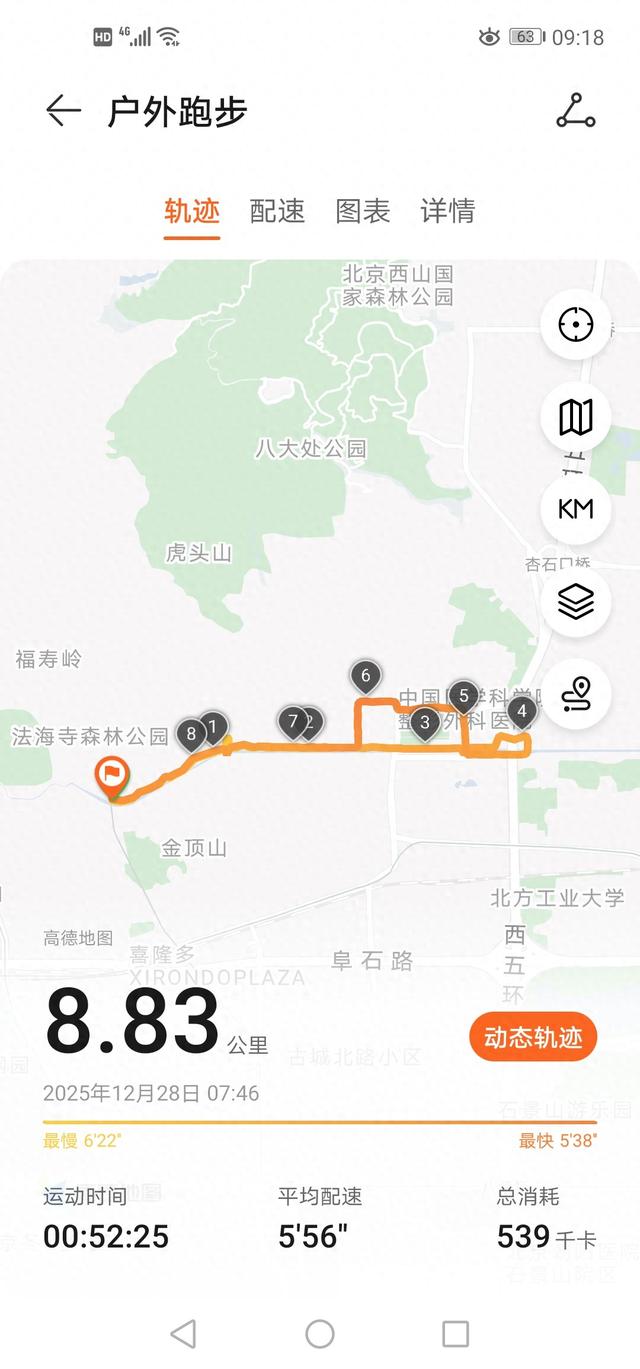The height and width of the screenshot is (1369, 640).
Task: Tap the system home button
Action: pyautogui.click(x=320, y=1333)
